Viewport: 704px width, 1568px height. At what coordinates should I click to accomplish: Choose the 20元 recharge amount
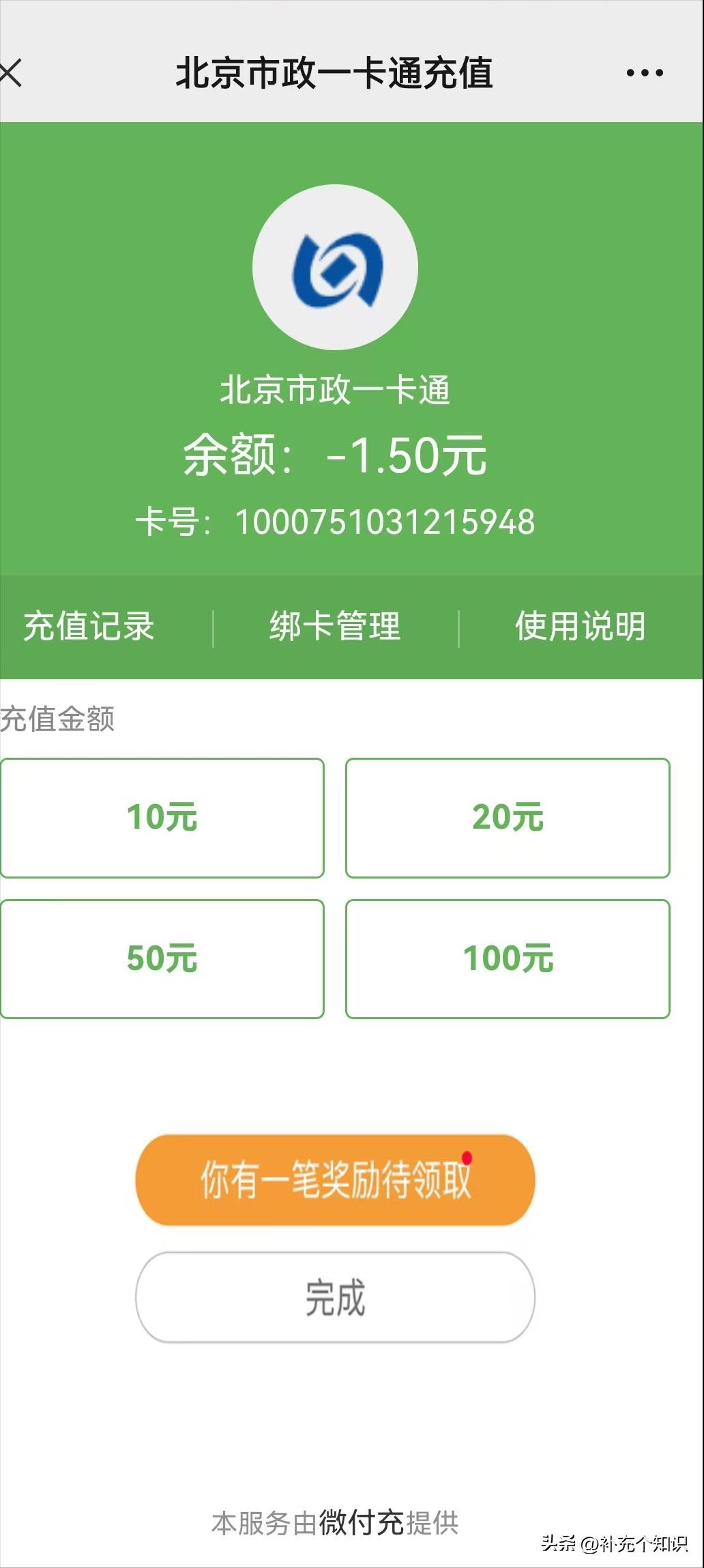pos(508,818)
